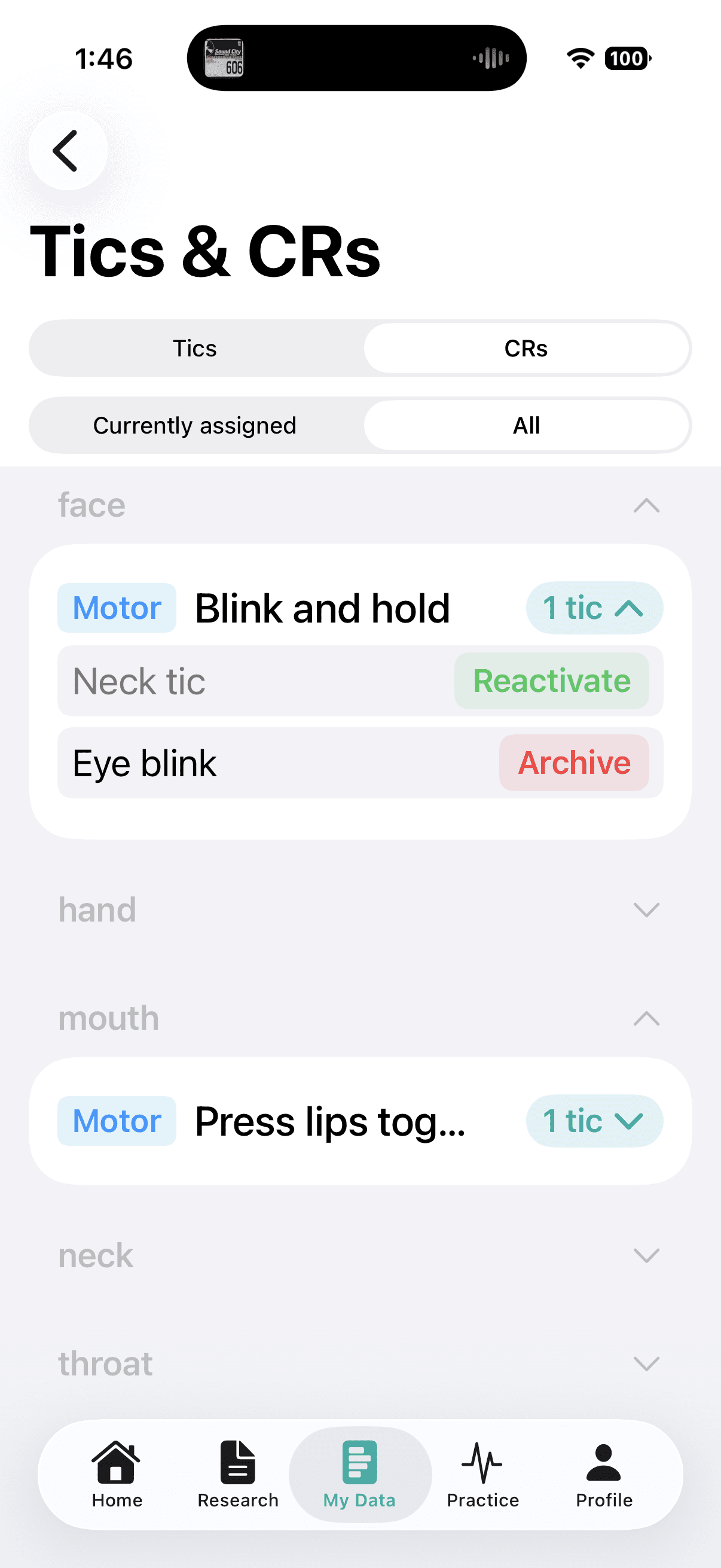Select the CRs segment
The width and height of the screenshot is (721, 1568).
[x=526, y=348]
